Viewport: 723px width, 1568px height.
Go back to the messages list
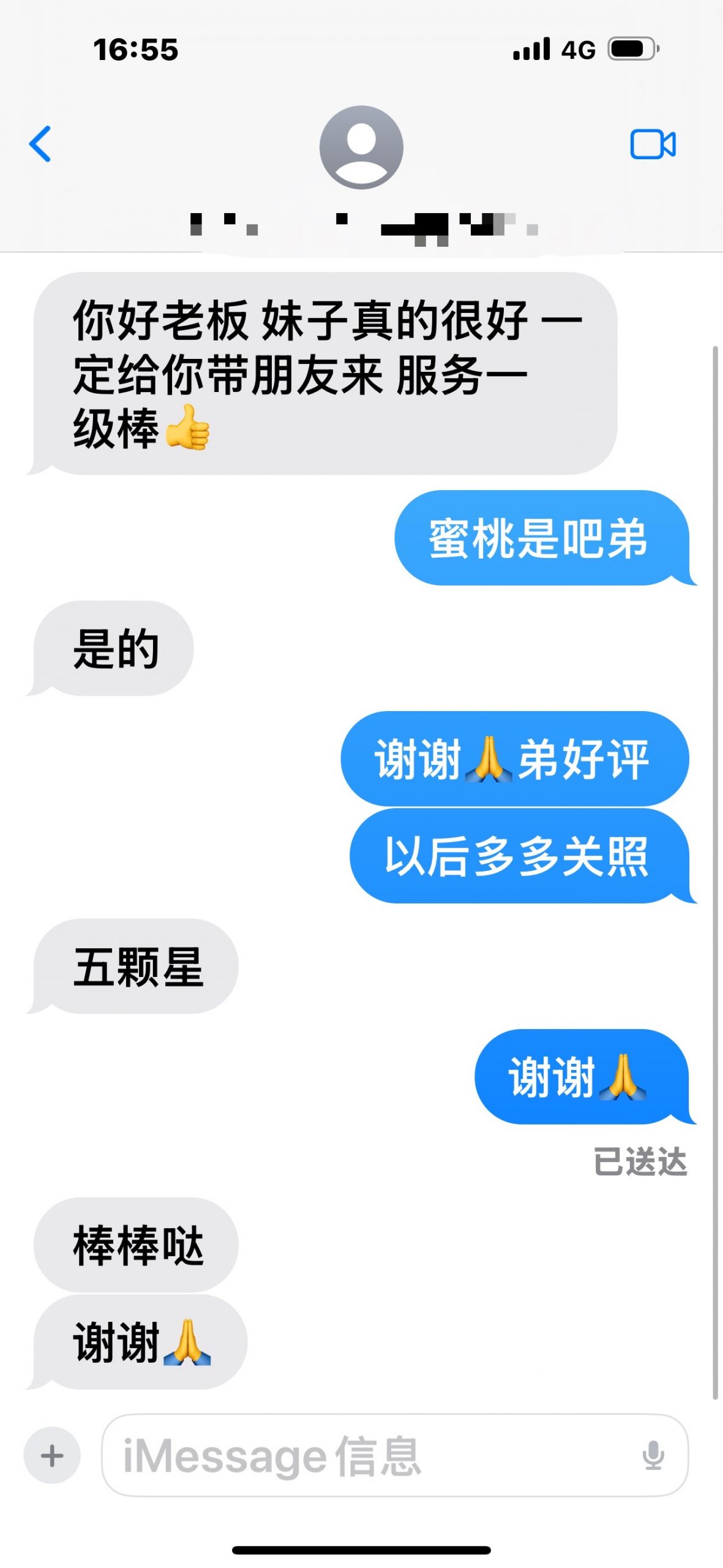40,144
